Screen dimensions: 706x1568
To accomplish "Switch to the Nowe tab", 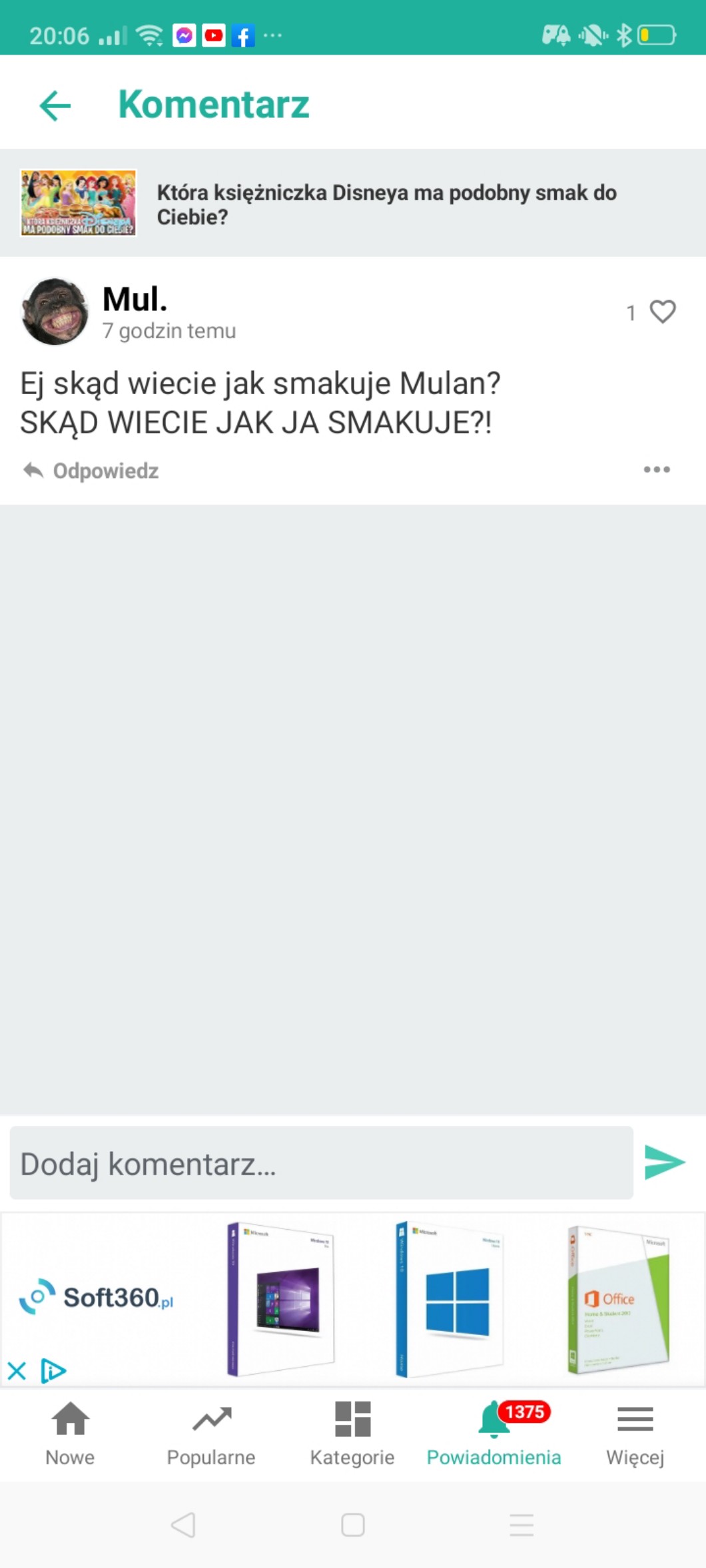I will pyautogui.click(x=70, y=1432).
